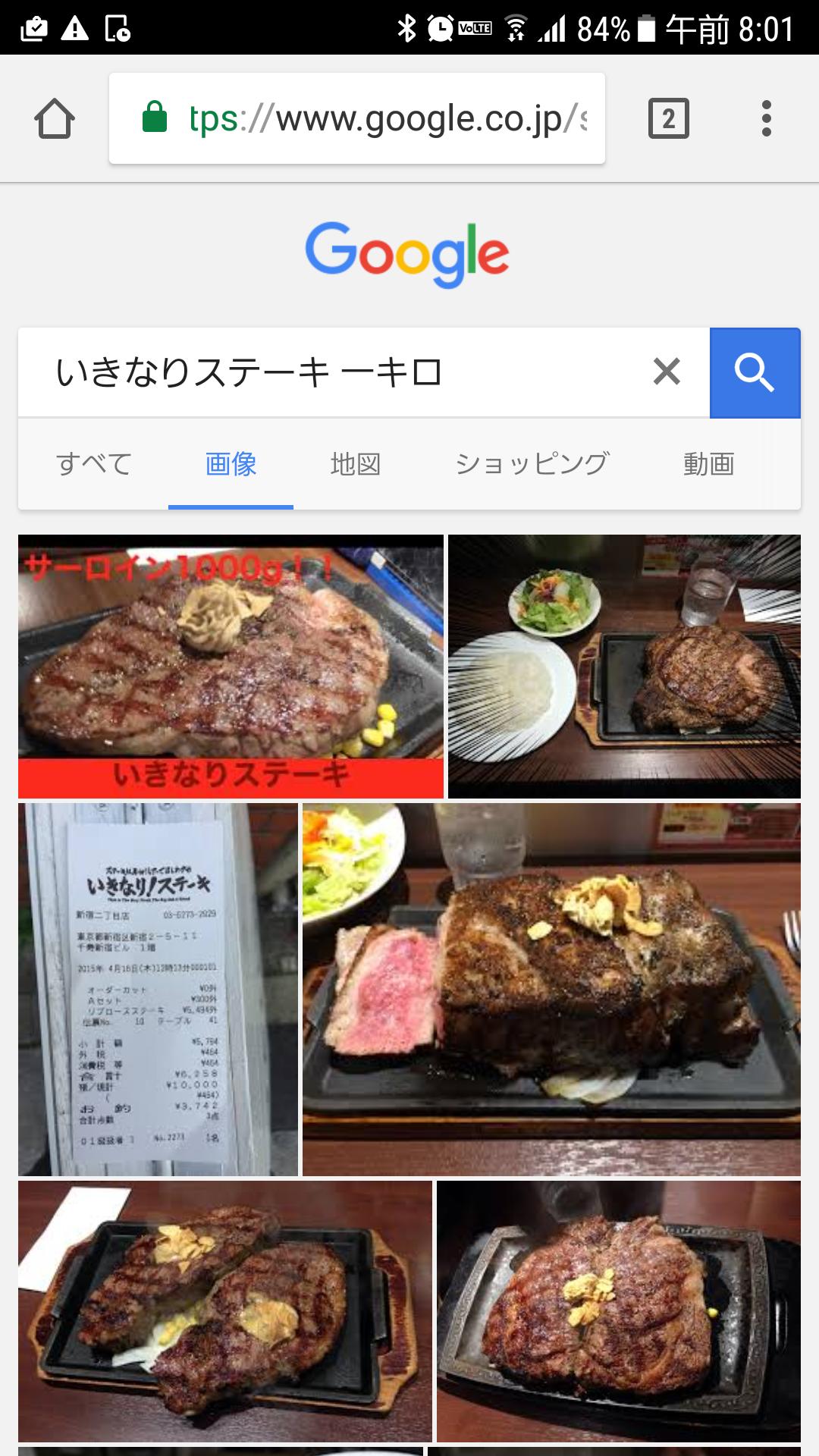
Task: Open the steak with salad and rice image
Action: [x=624, y=667]
